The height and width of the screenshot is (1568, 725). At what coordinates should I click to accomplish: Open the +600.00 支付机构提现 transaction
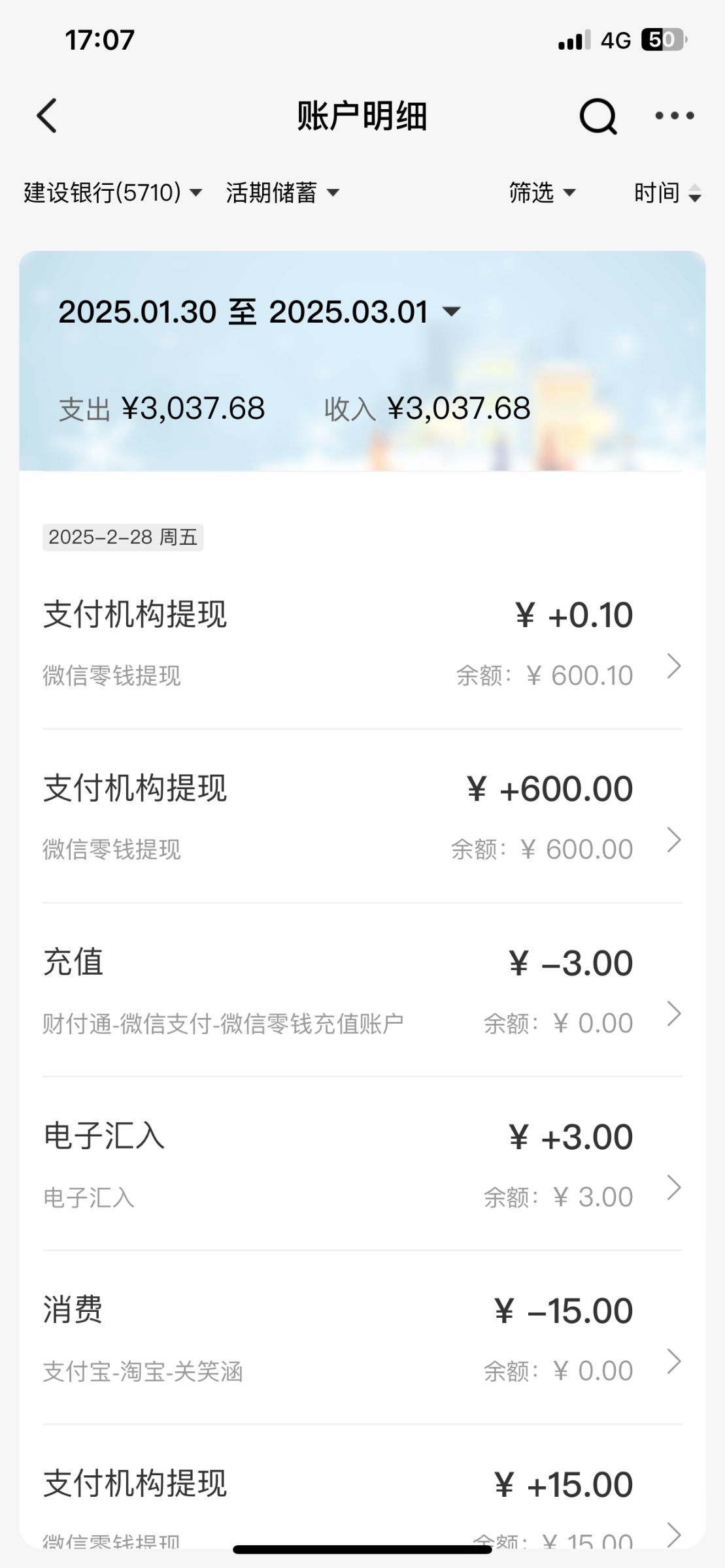point(362,817)
